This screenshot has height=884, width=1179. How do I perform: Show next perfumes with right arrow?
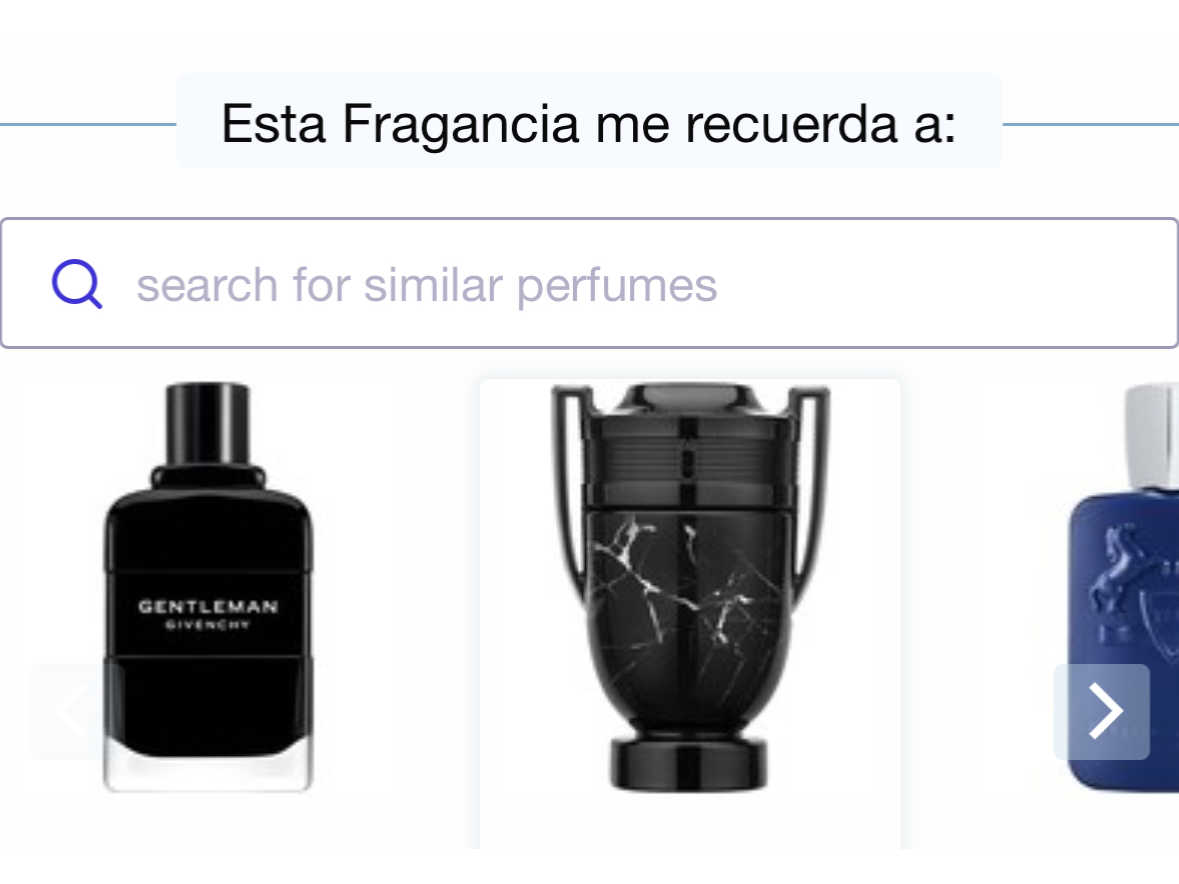pos(1102,711)
